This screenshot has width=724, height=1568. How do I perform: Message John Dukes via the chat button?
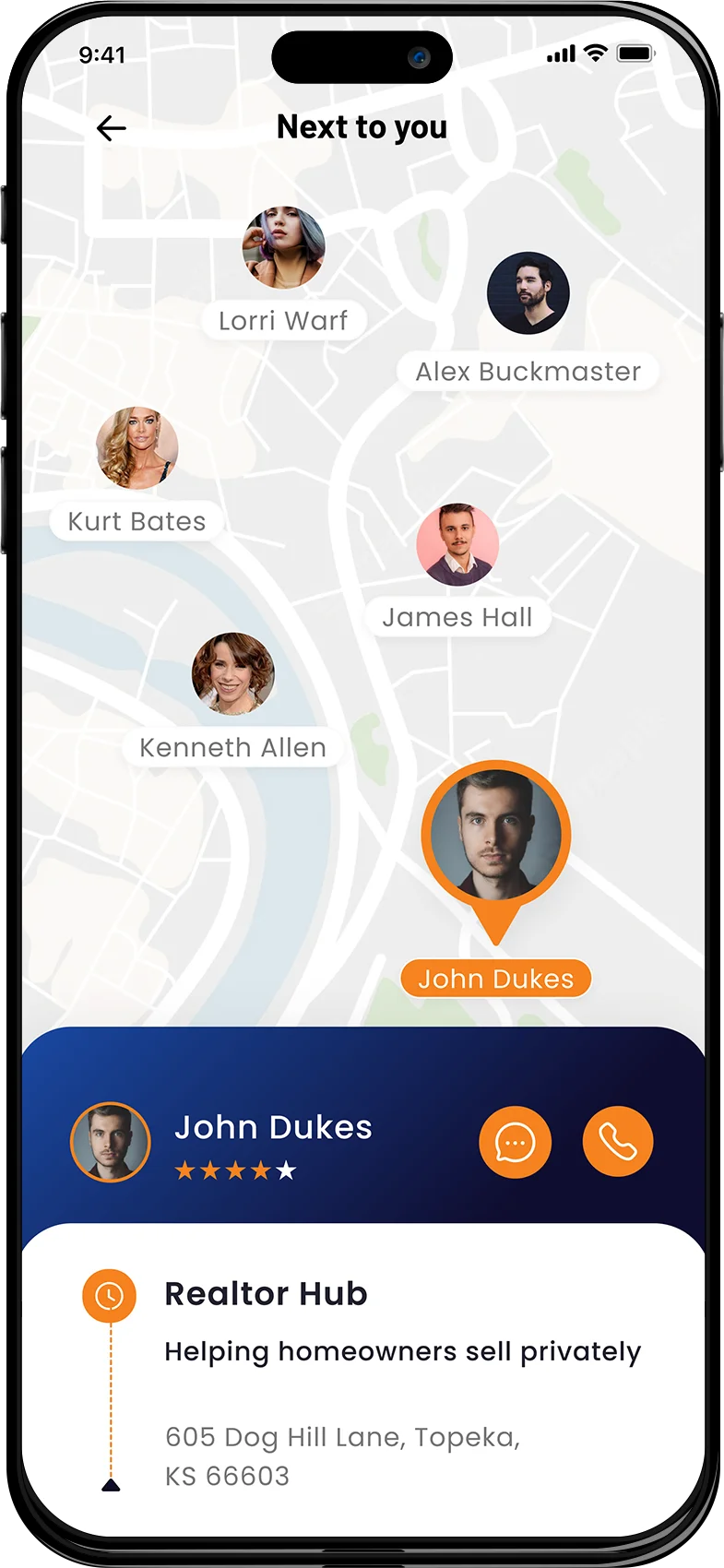(x=515, y=1142)
